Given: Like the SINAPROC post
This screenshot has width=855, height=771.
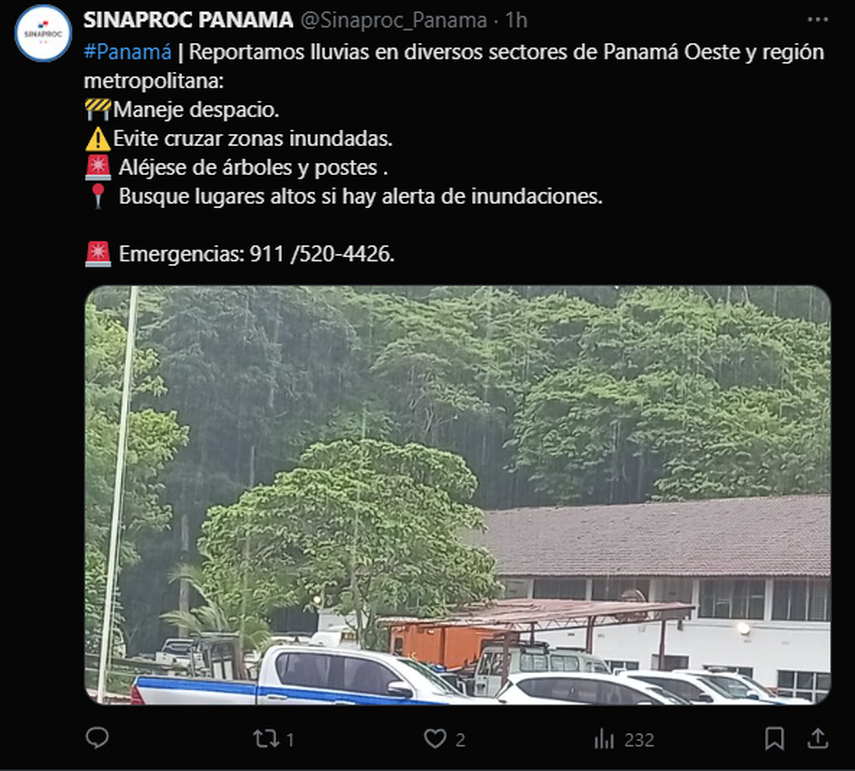Looking at the screenshot, I should coord(434,739).
